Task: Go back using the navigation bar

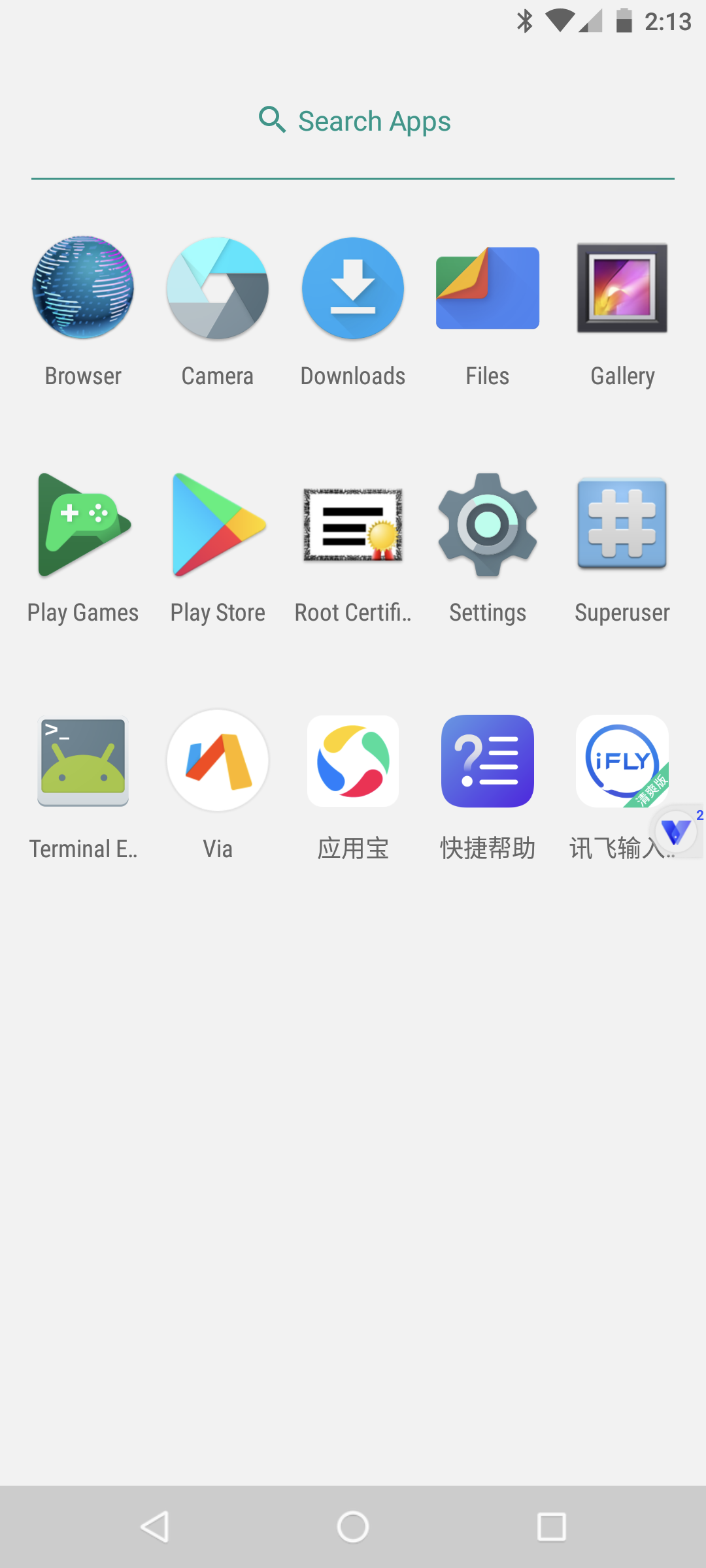Action: (x=156, y=1527)
